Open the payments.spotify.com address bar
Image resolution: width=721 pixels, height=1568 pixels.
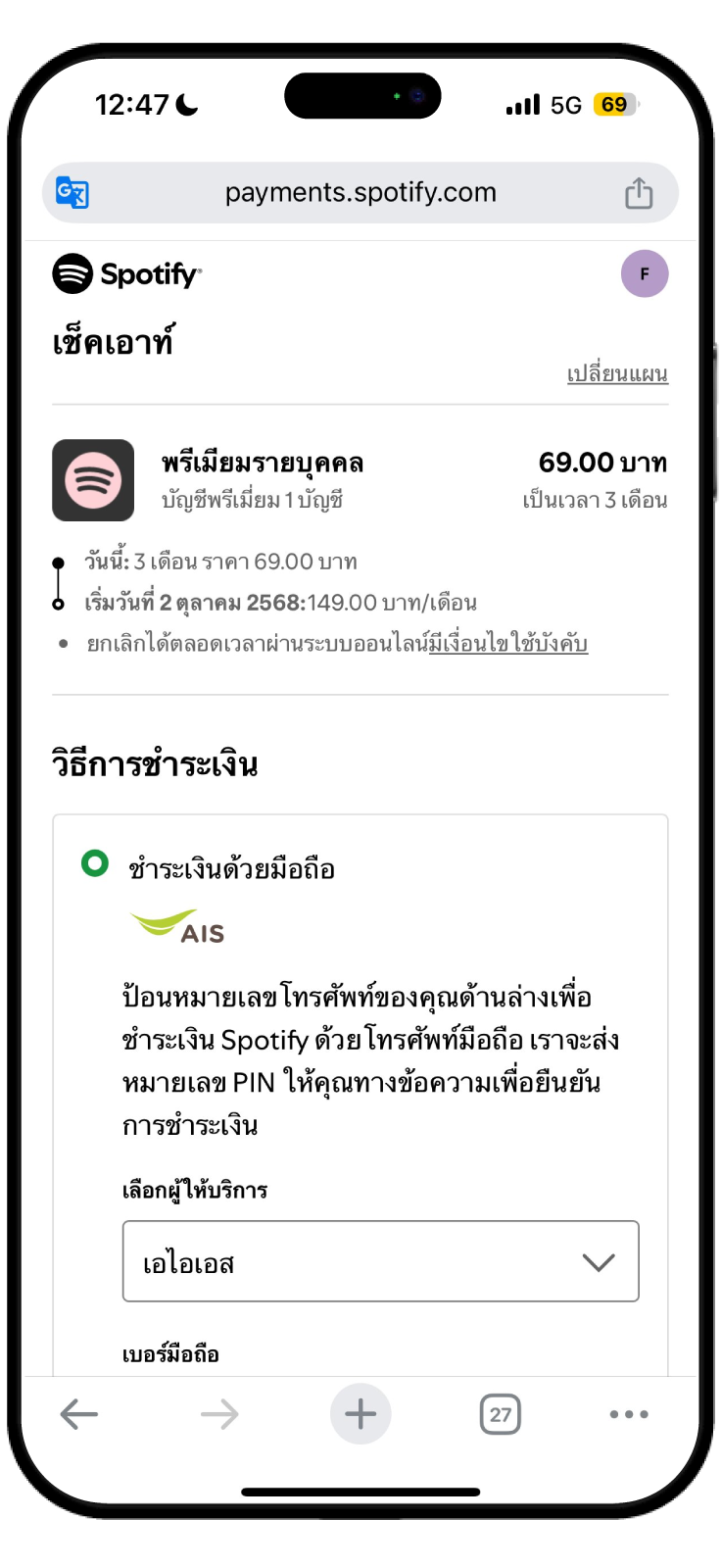360,192
